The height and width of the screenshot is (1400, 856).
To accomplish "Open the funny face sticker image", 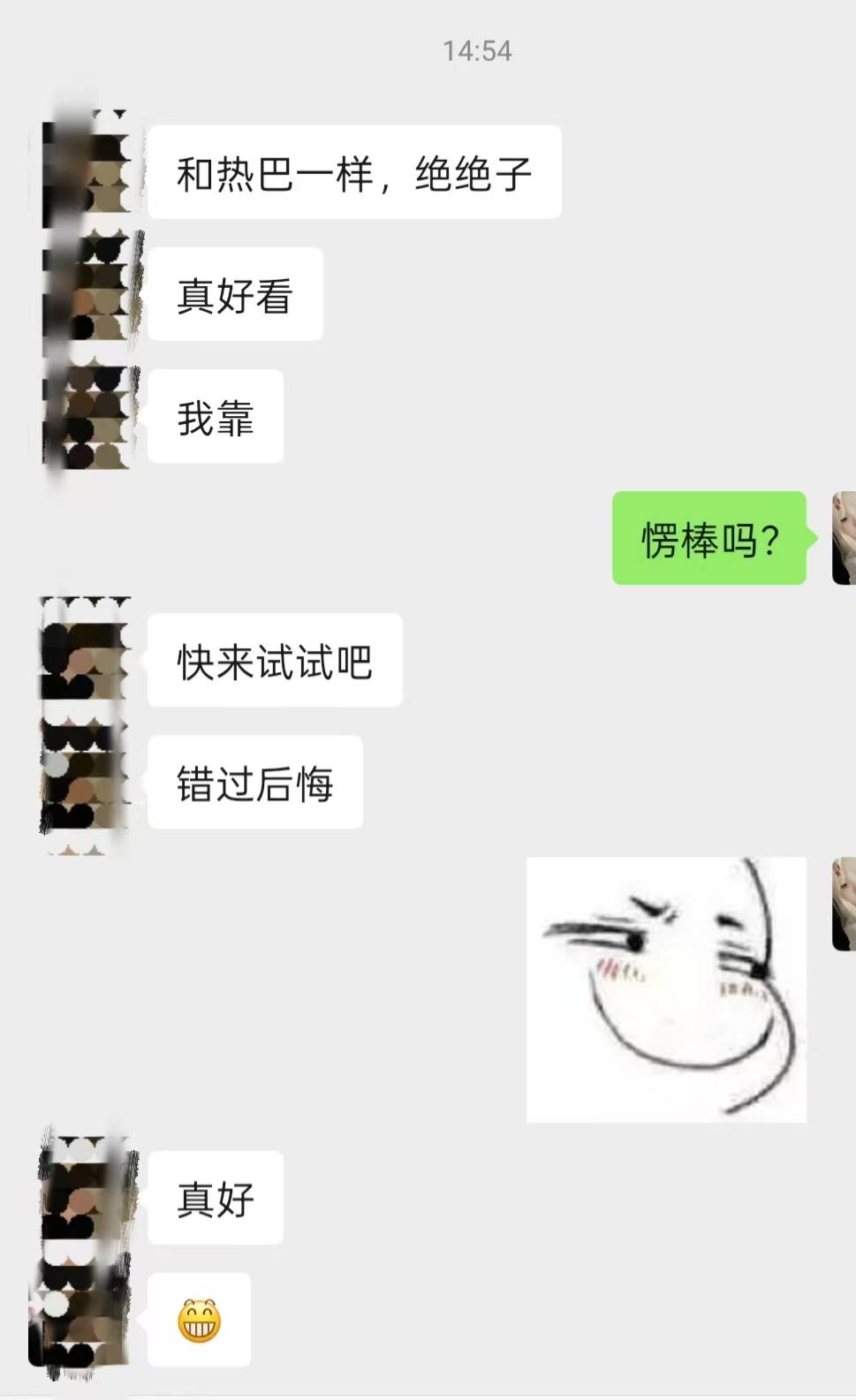I will (x=666, y=989).
